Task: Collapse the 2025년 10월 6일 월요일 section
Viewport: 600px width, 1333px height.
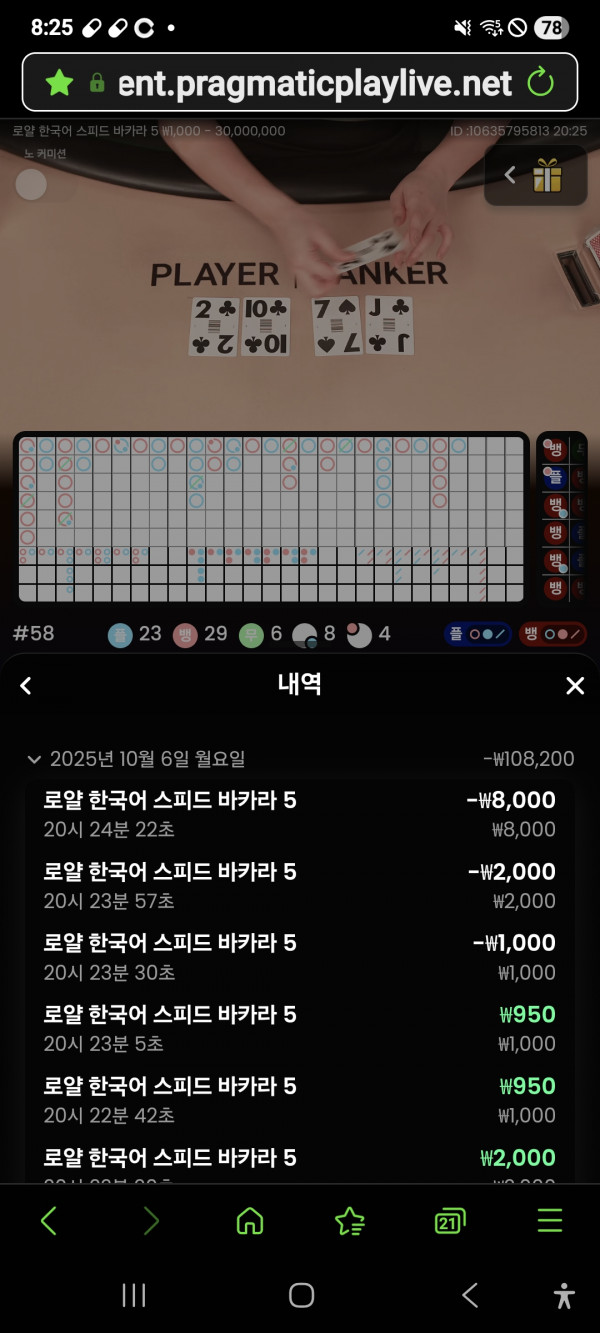Action: tap(35, 759)
